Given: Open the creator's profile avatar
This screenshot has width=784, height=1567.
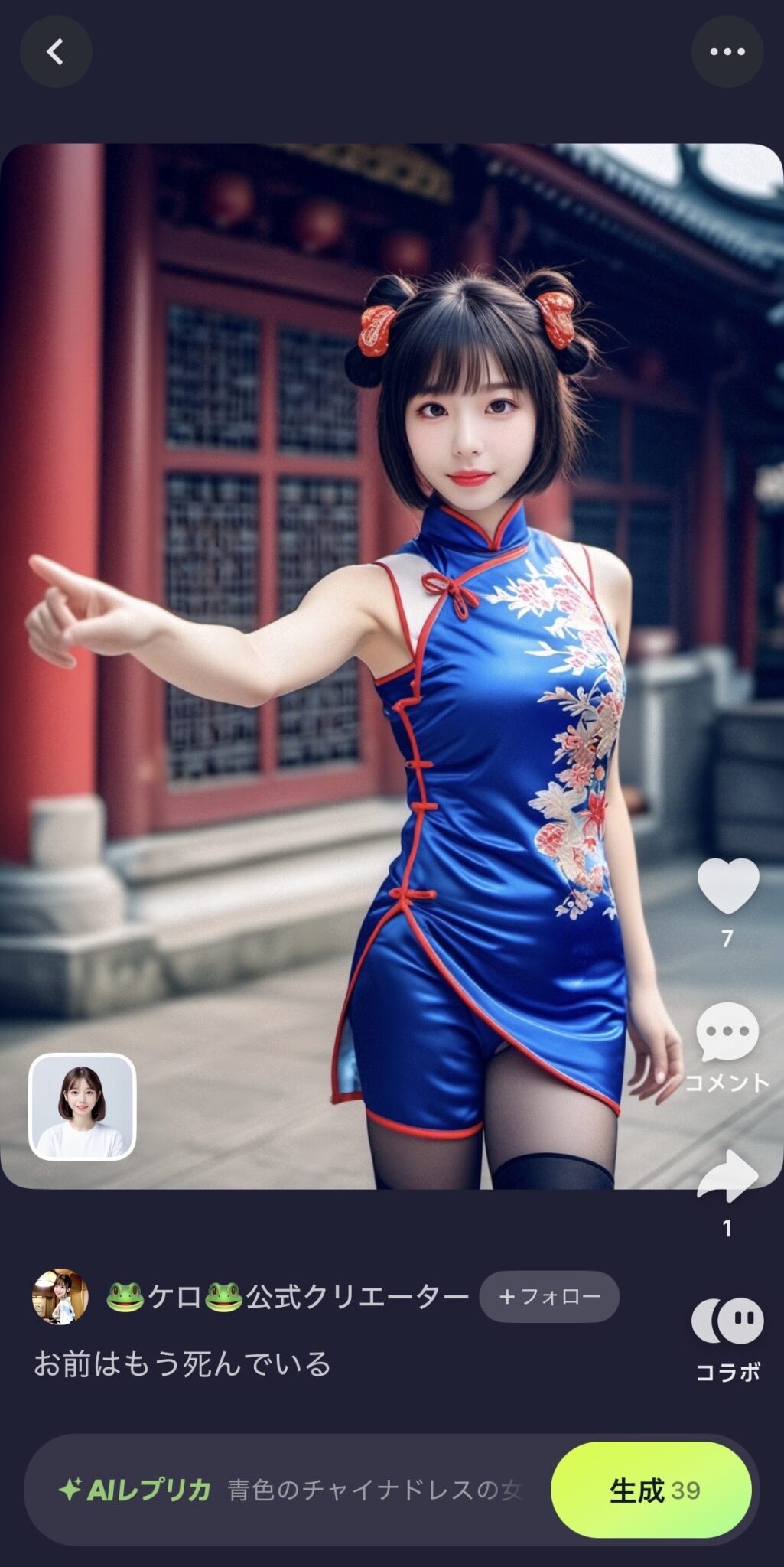Looking at the screenshot, I should click(60, 1296).
